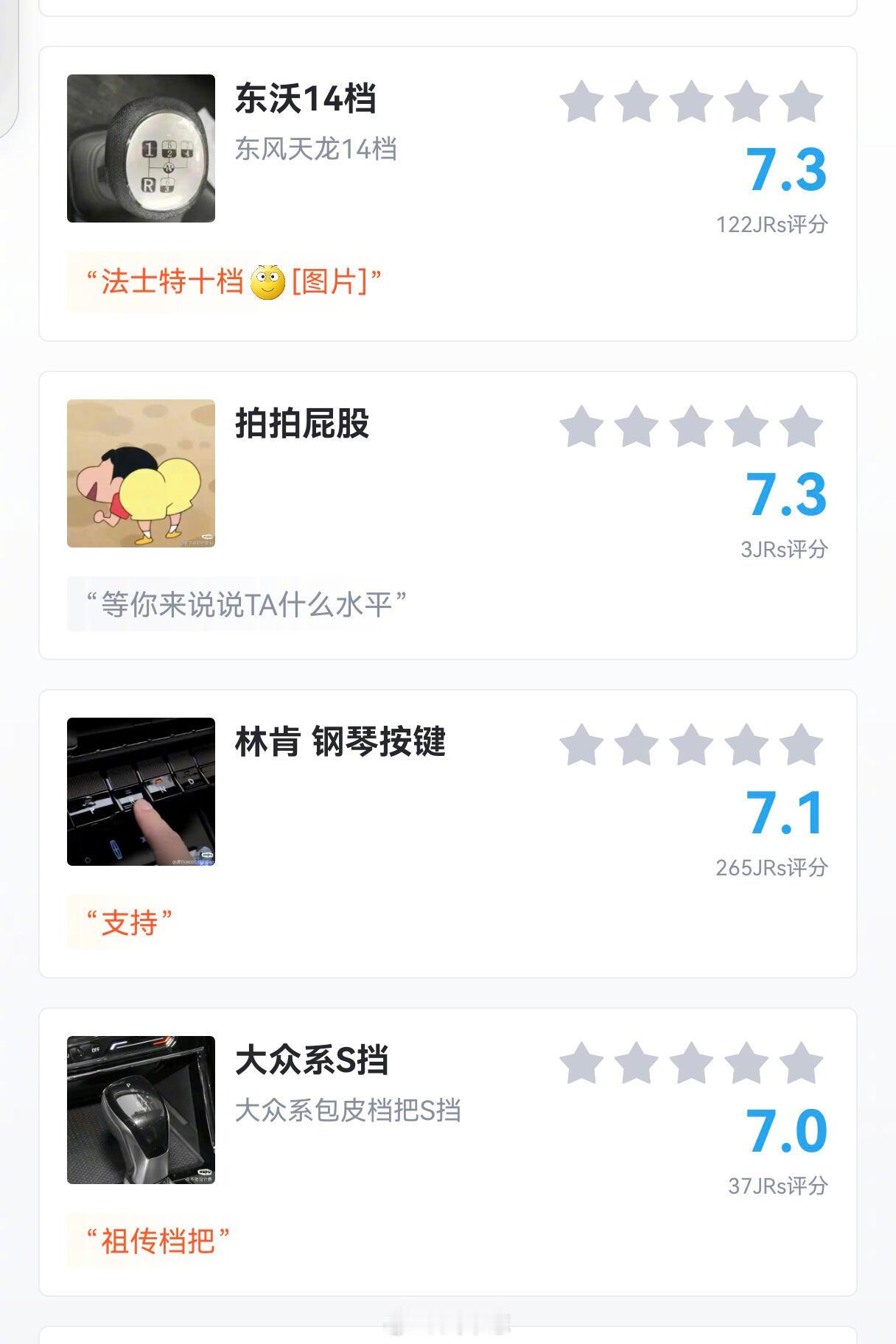The width and height of the screenshot is (896, 1344).
Task: View the 东沃14档 gear knob photo
Action: tap(141, 148)
